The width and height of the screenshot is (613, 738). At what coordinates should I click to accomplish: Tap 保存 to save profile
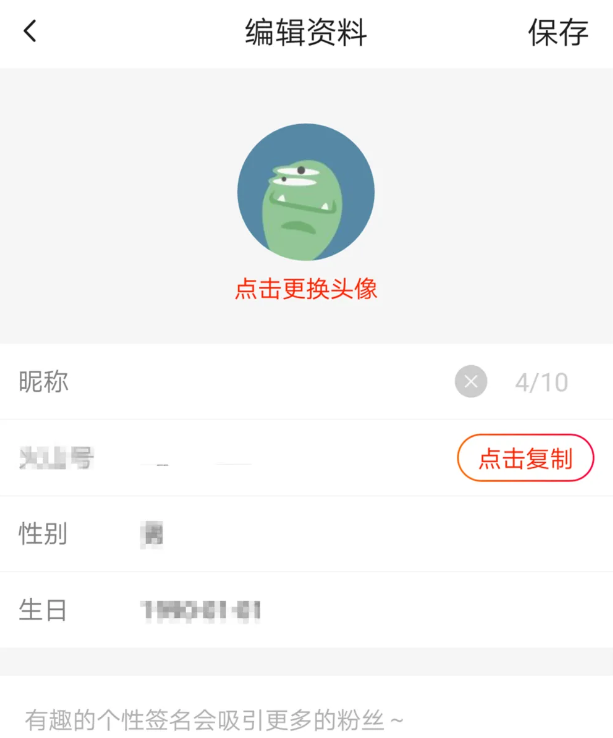558,33
